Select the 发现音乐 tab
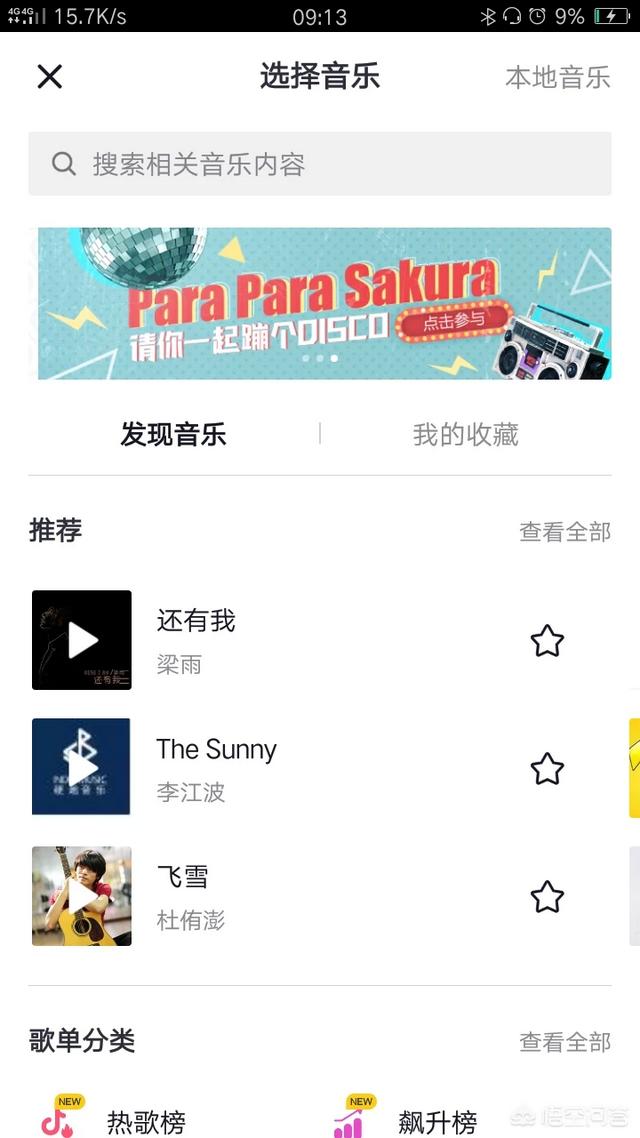Image resolution: width=640 pixels, height=1138 pixels. 173,435
